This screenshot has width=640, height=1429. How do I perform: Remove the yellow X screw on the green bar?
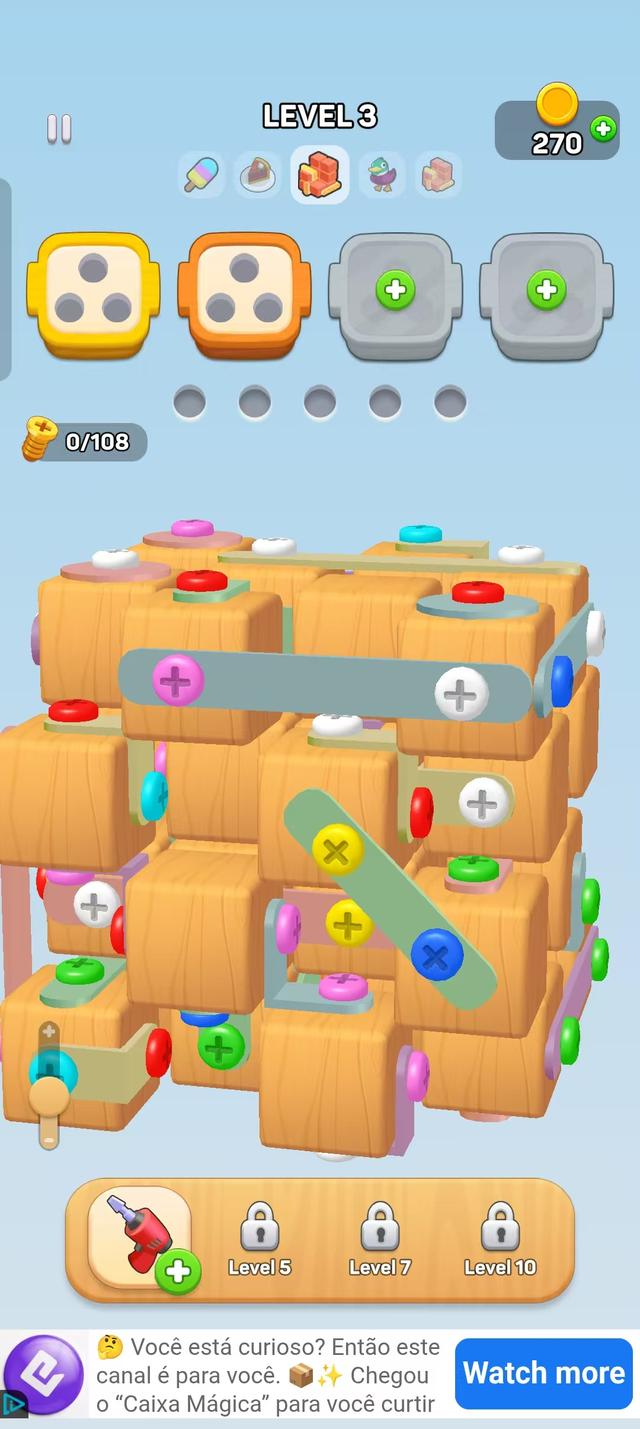tap(338, 851)
